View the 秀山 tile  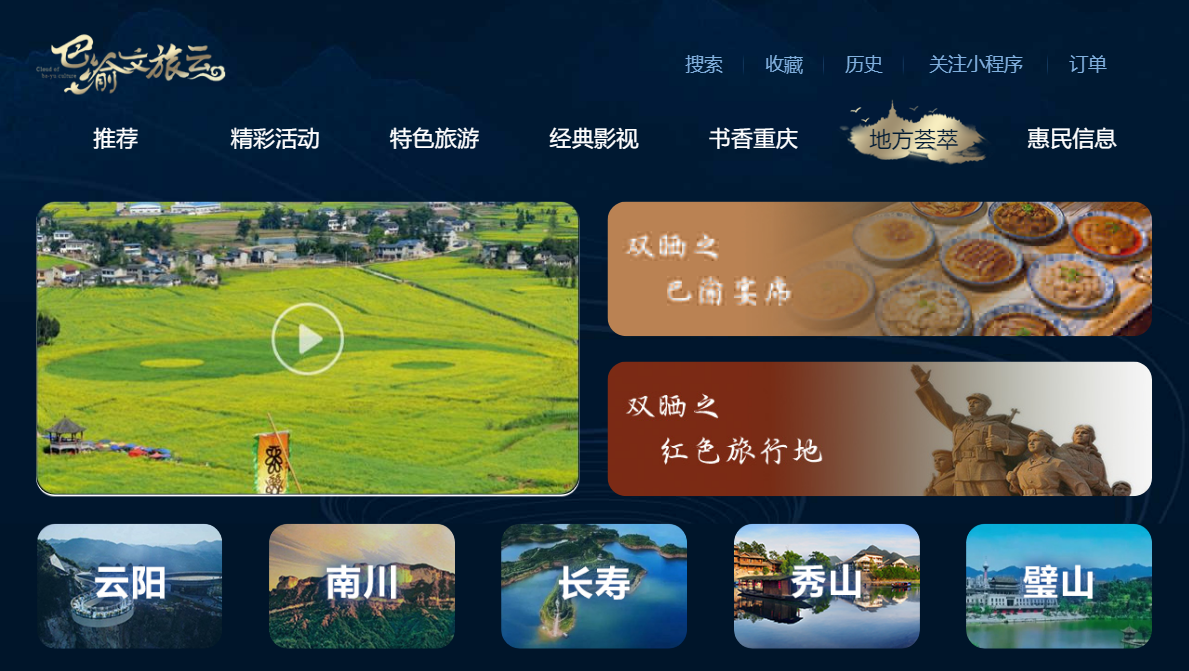826,586
